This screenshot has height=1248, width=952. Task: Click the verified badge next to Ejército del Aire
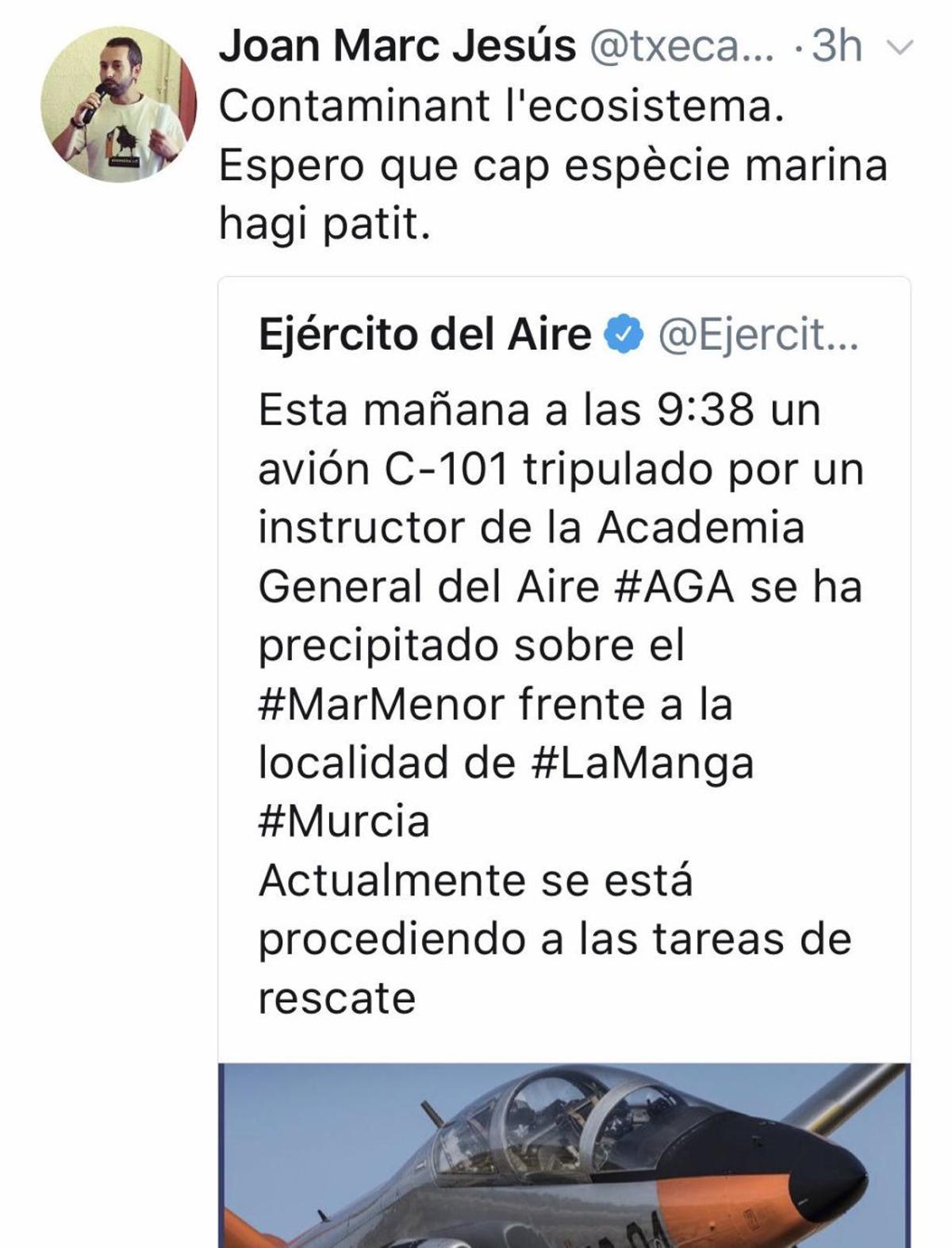point(622,336)
